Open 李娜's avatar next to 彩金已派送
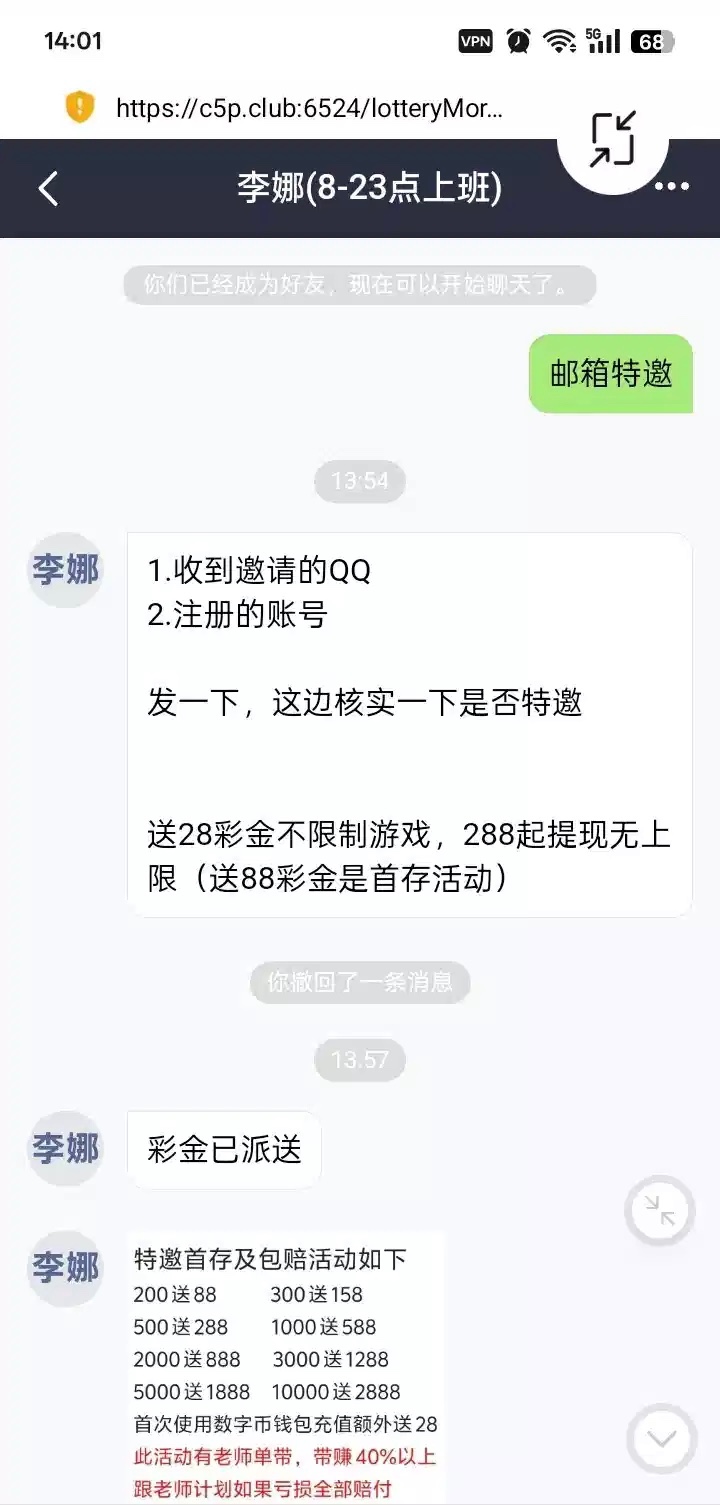720x1505 pixels. pos(65,1149)
